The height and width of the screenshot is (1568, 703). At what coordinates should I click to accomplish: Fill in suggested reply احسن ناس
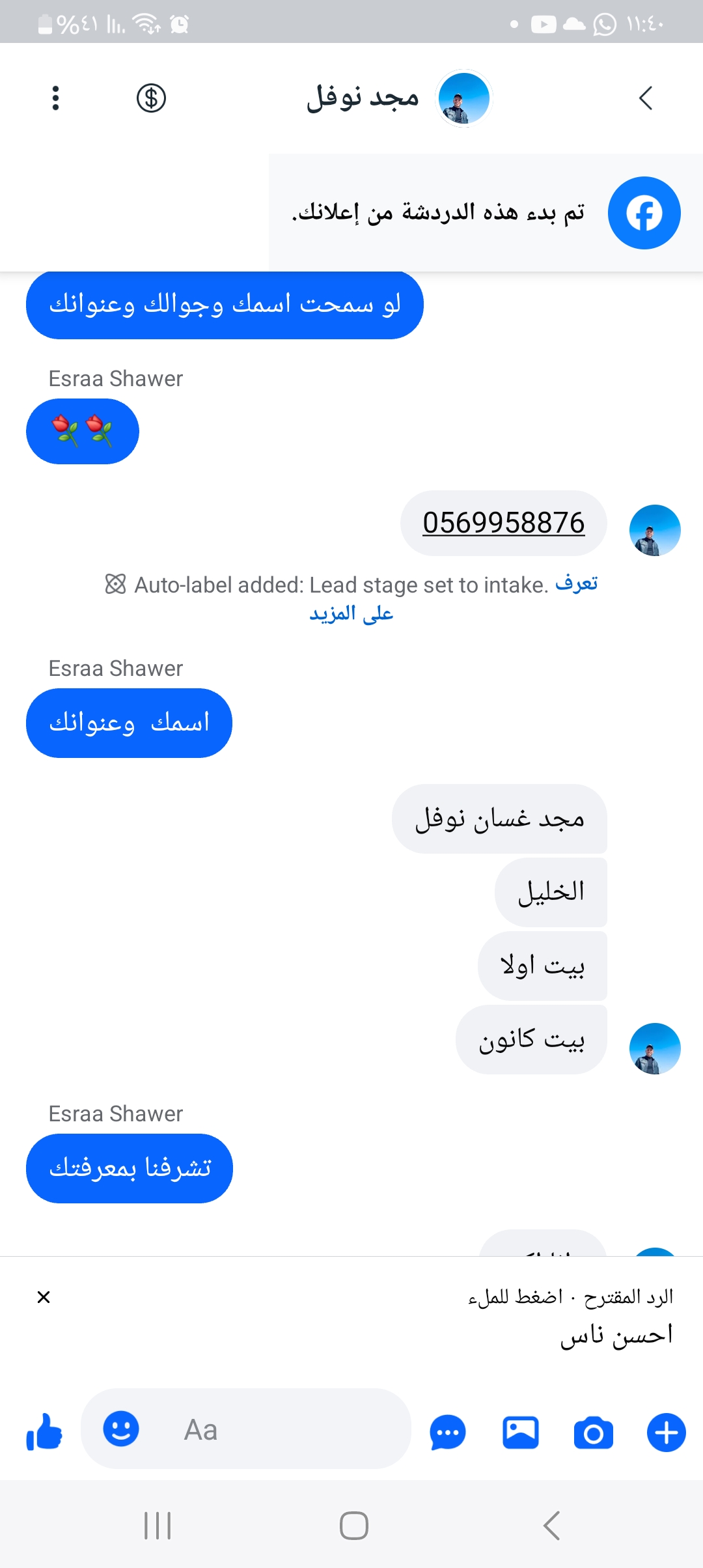pyautogui.click(x=616, y=1335)
